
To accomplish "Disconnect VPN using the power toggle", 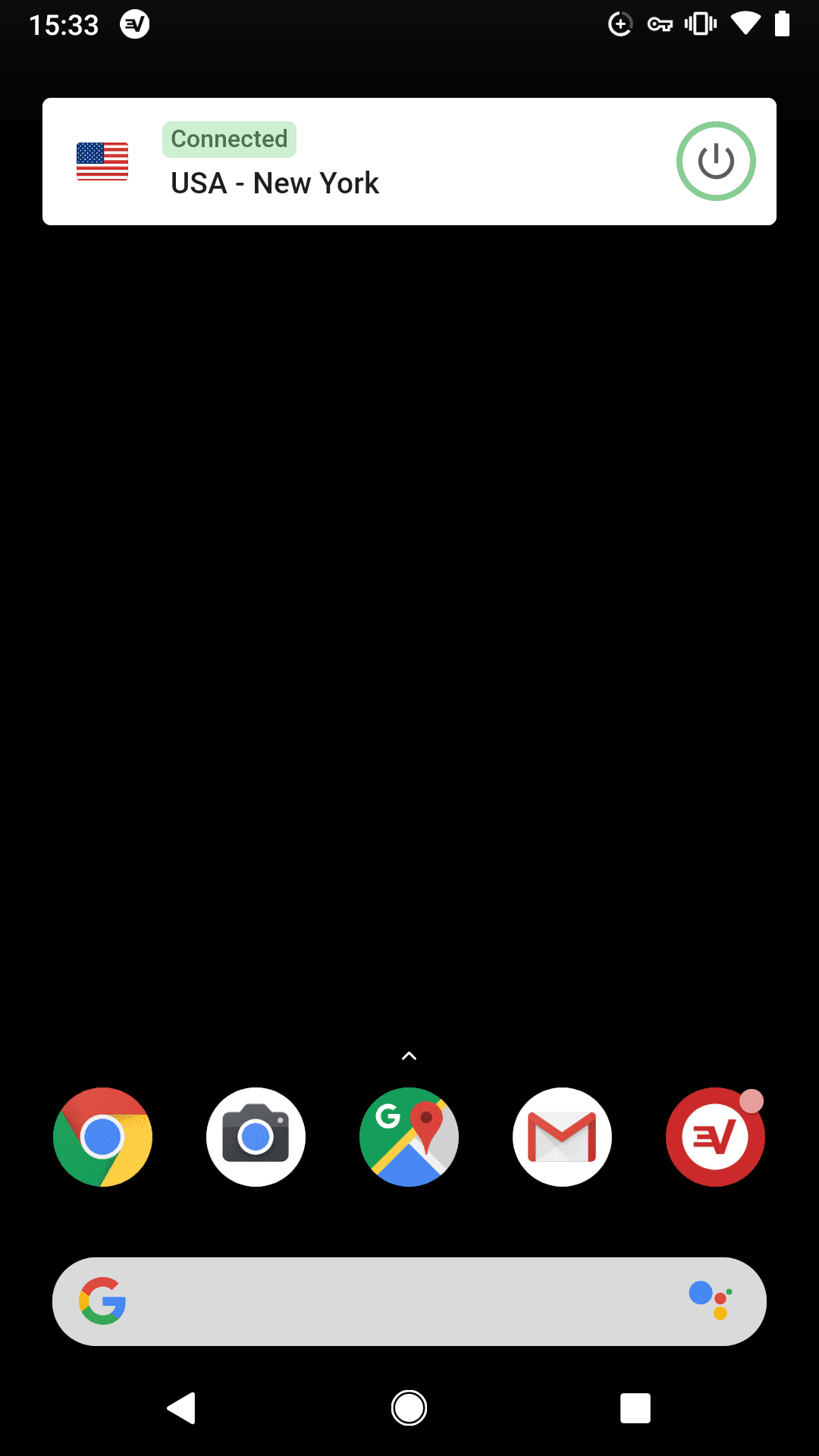I will tap(715, 161).
